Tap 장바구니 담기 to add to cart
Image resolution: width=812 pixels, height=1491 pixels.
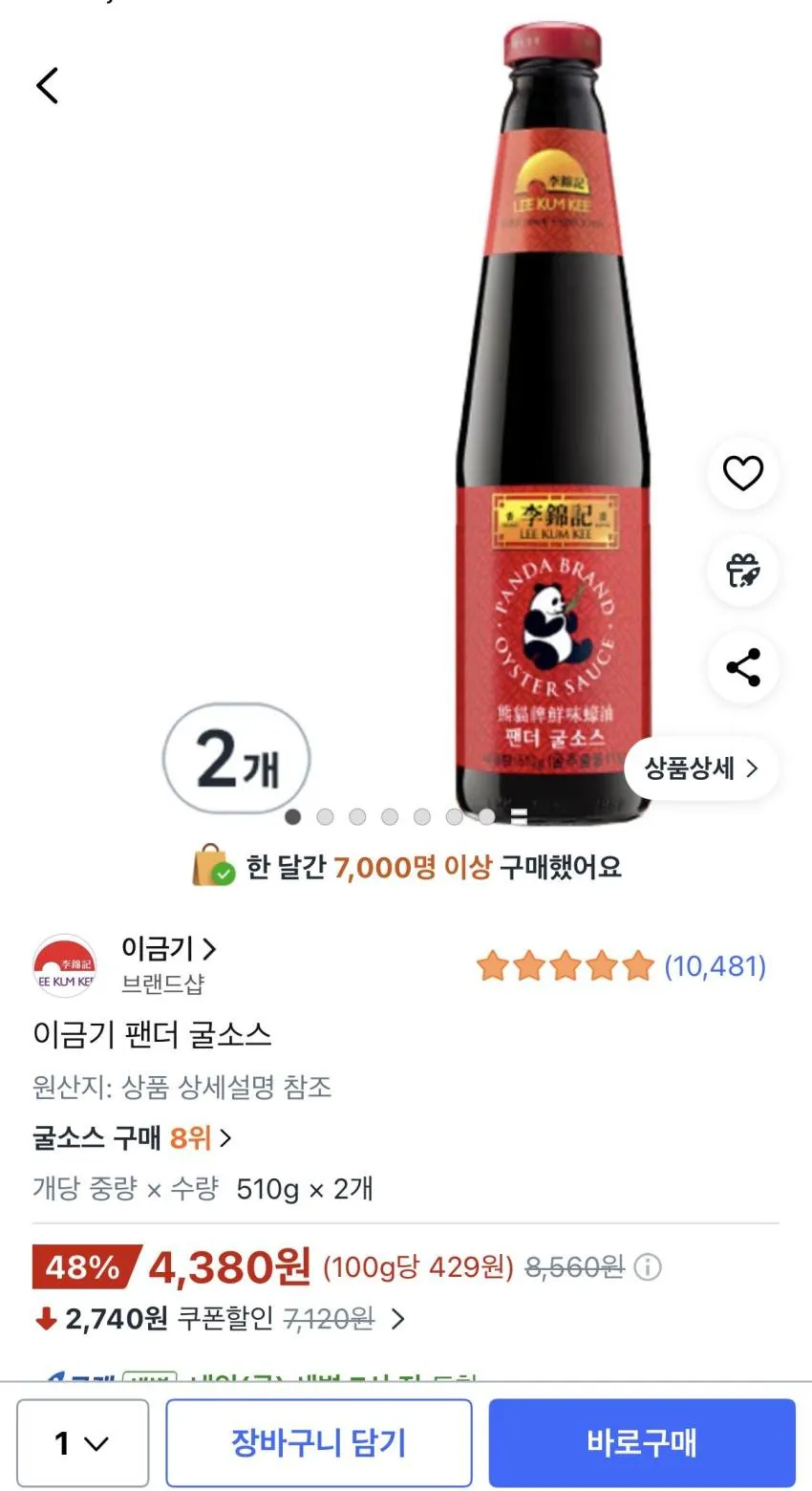319,1443
